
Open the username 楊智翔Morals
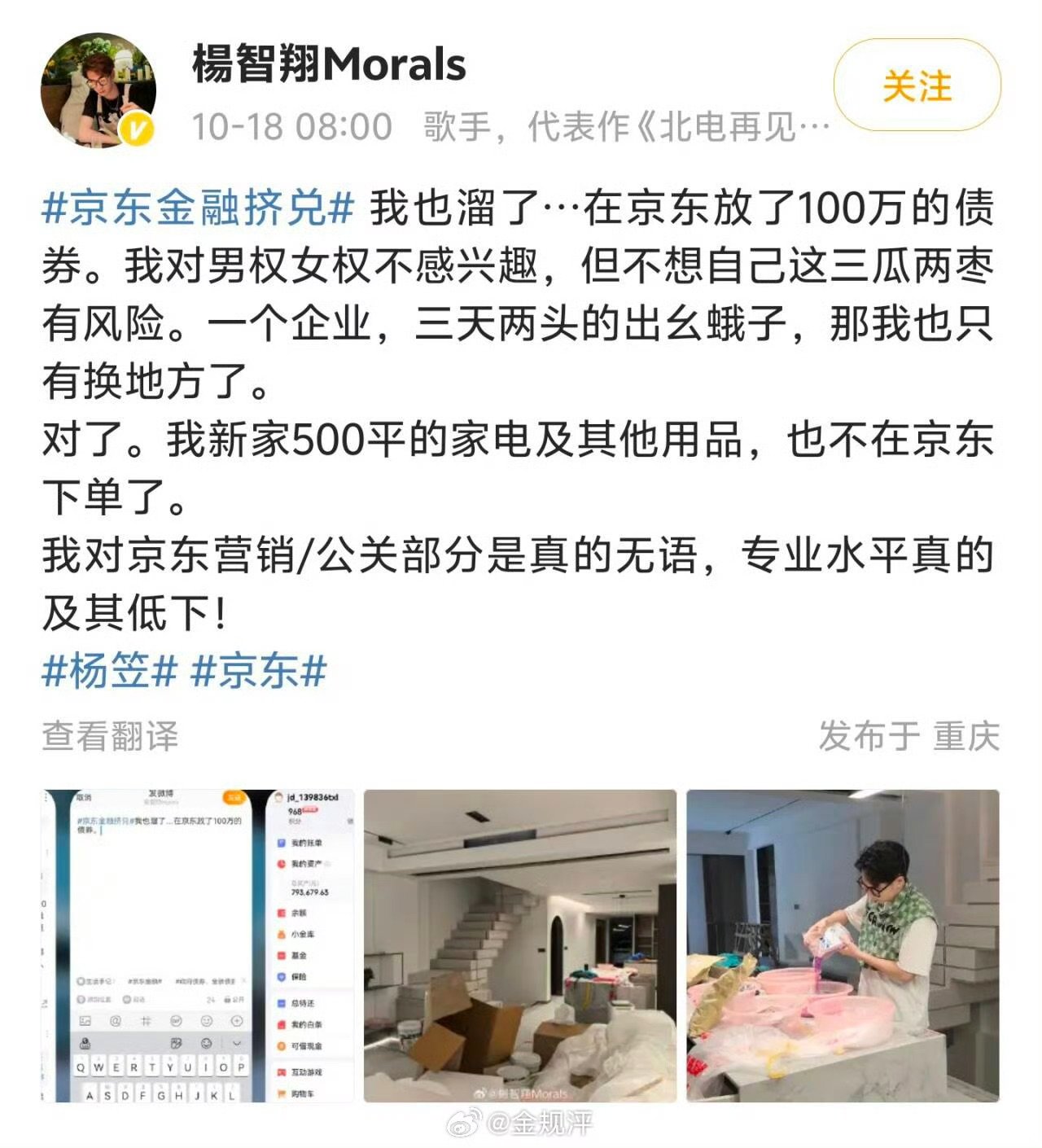pos(328,65)
